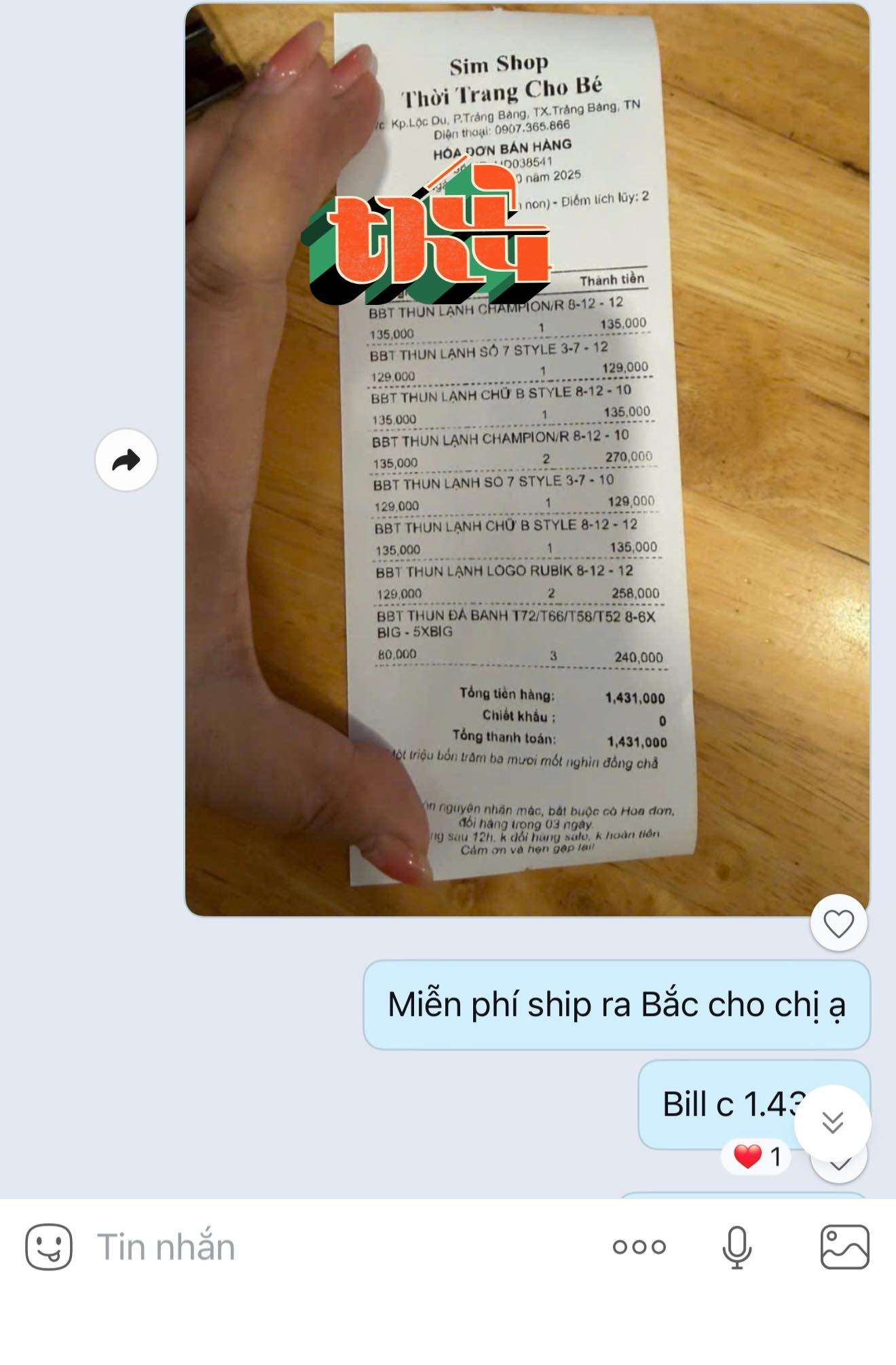
Task: Open the sticker and emoji picker
Action: pyautogui.click(x=49, y=1247)
